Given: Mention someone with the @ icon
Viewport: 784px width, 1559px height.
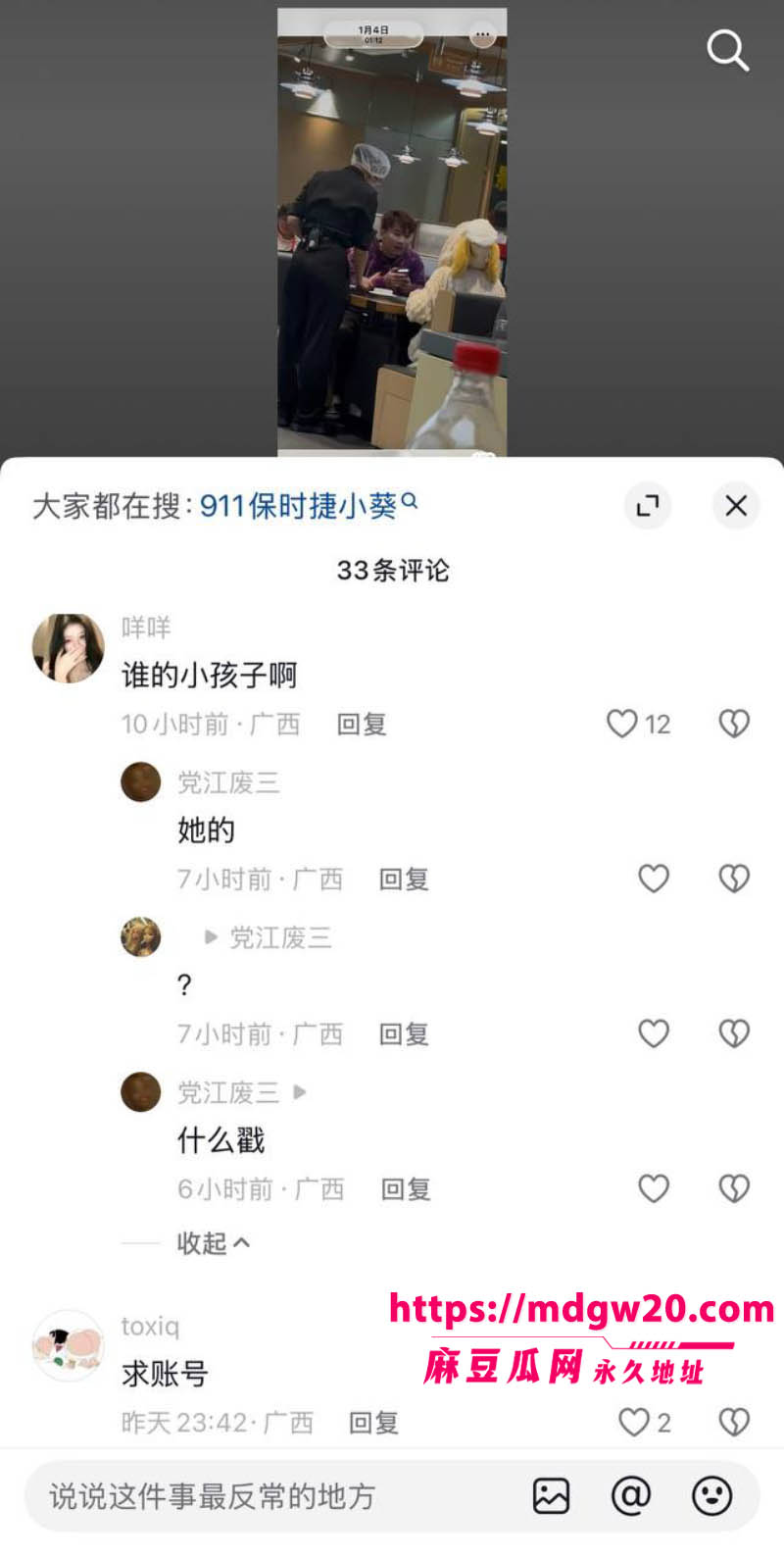Looking at the screenshot, I should (x=631, y=1496).
